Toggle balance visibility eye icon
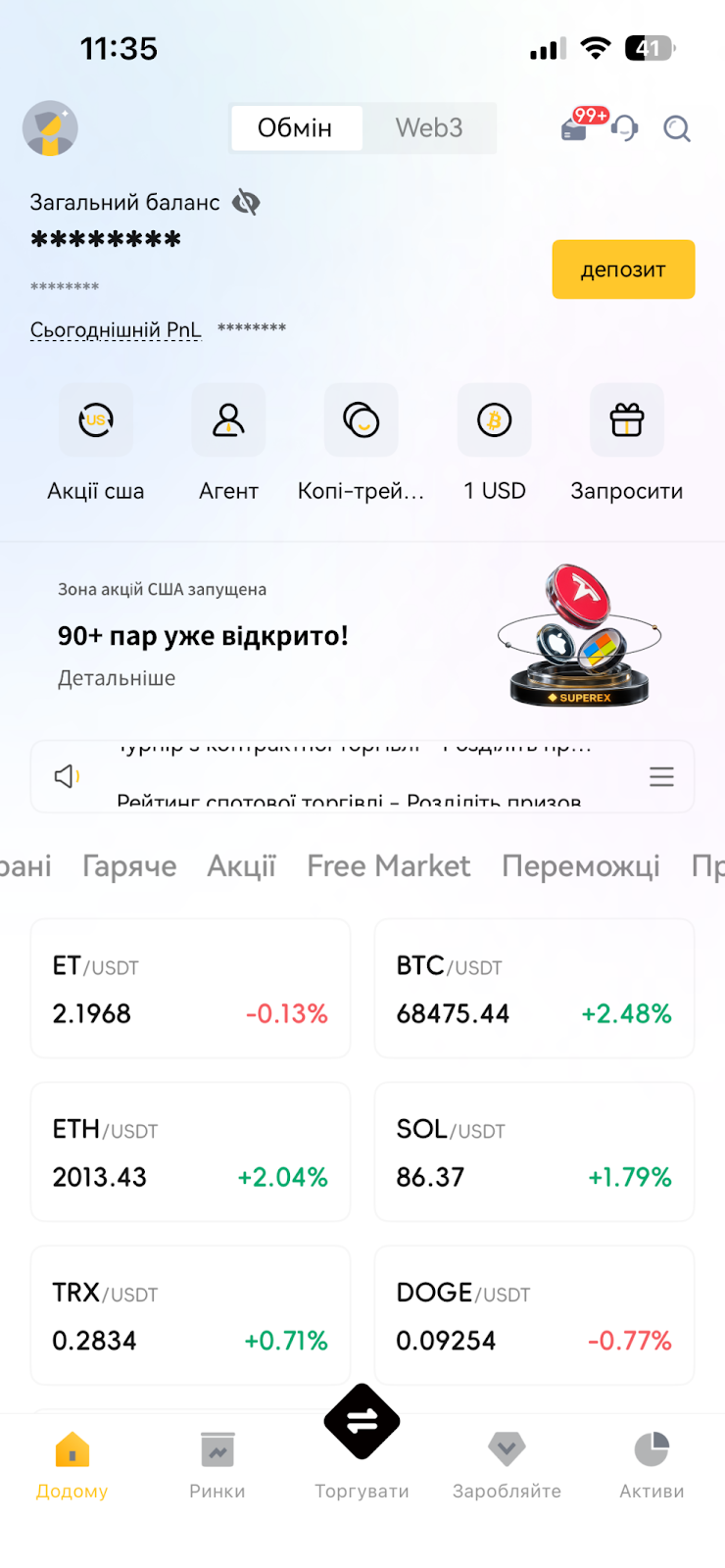The width and height of the screenshot is (725, 1568). (246, 203)
